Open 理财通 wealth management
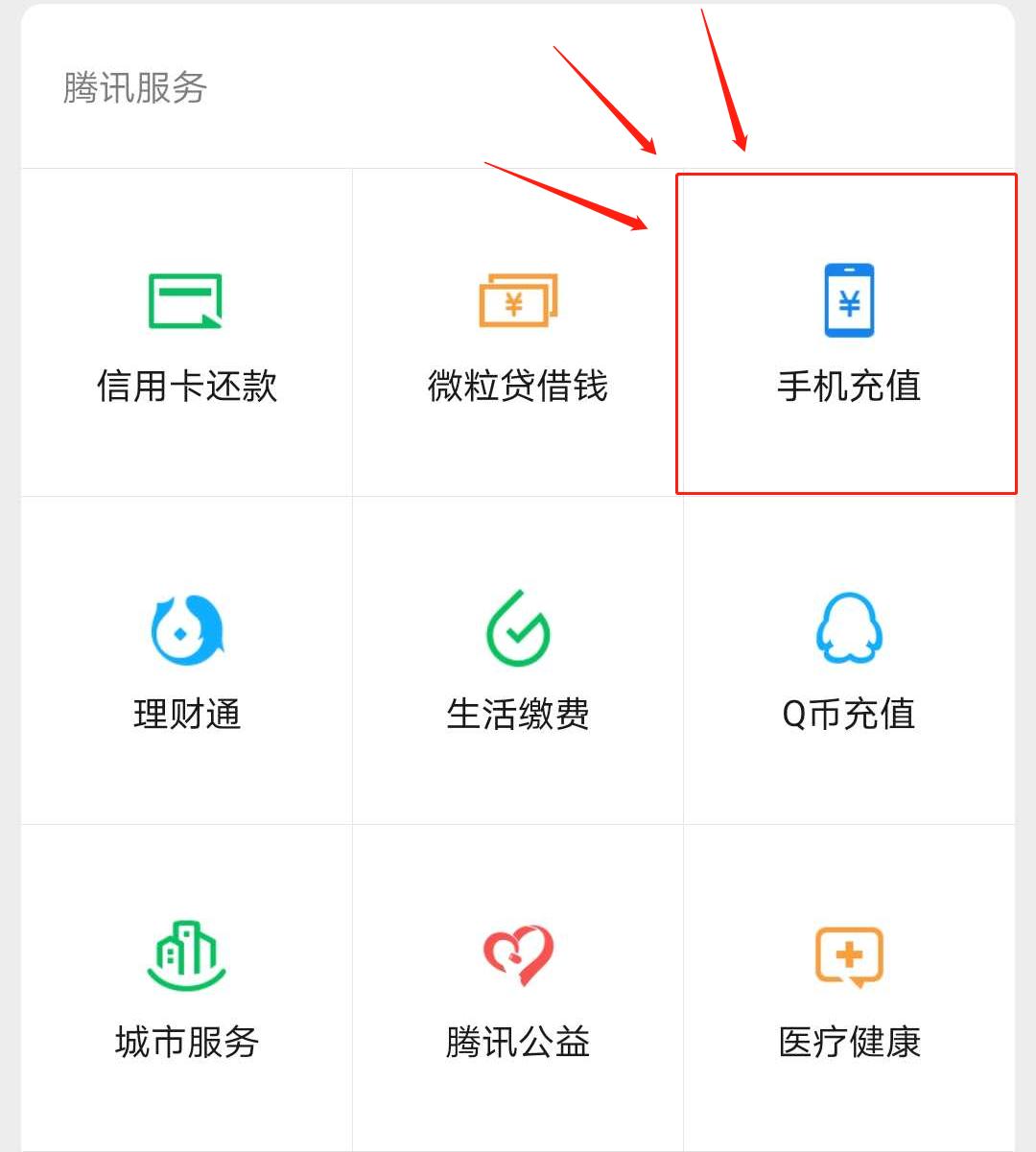 pyautogui.click(x=186, y=662)
